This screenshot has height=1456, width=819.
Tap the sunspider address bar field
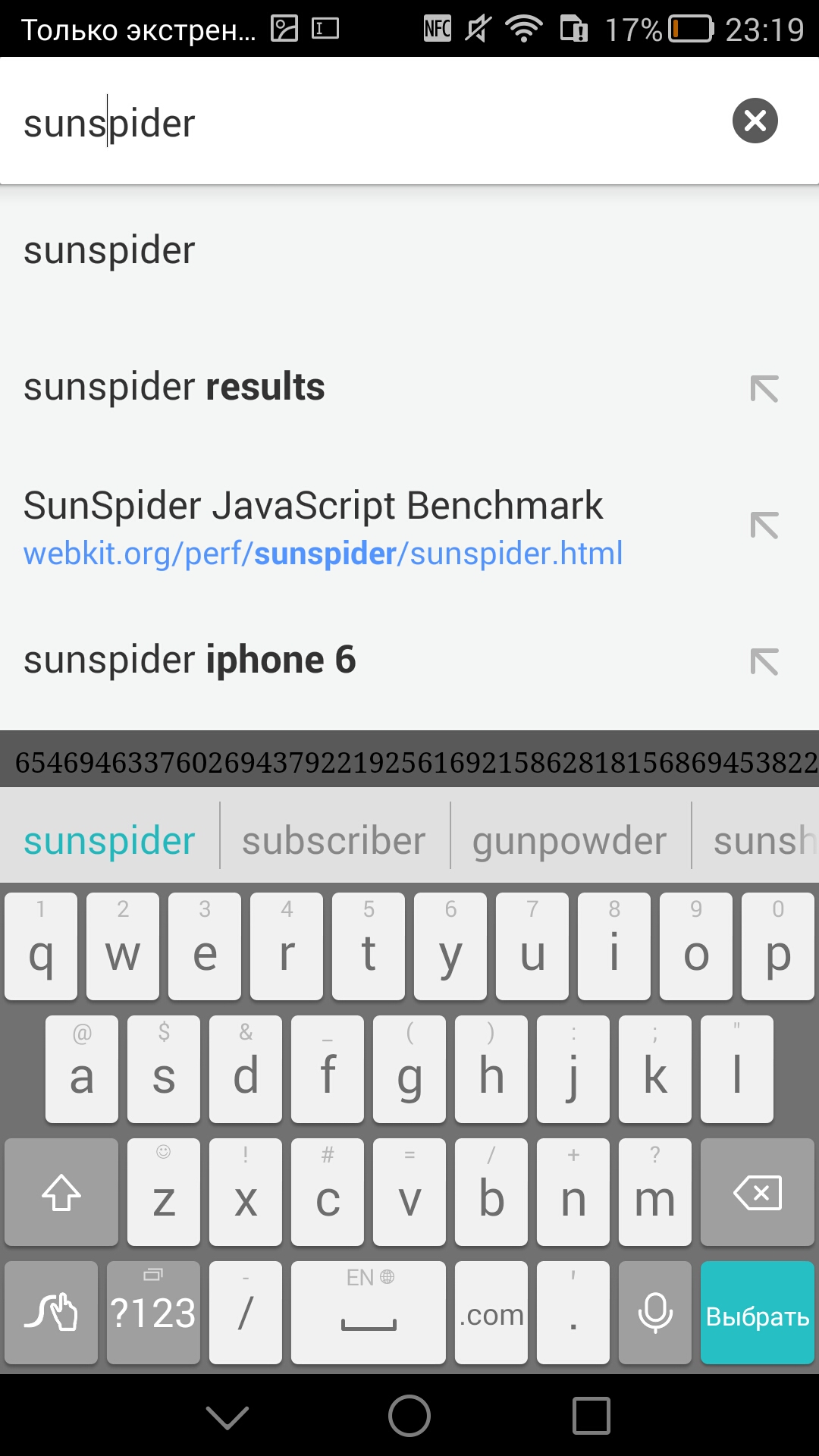(x=364, y=121)
